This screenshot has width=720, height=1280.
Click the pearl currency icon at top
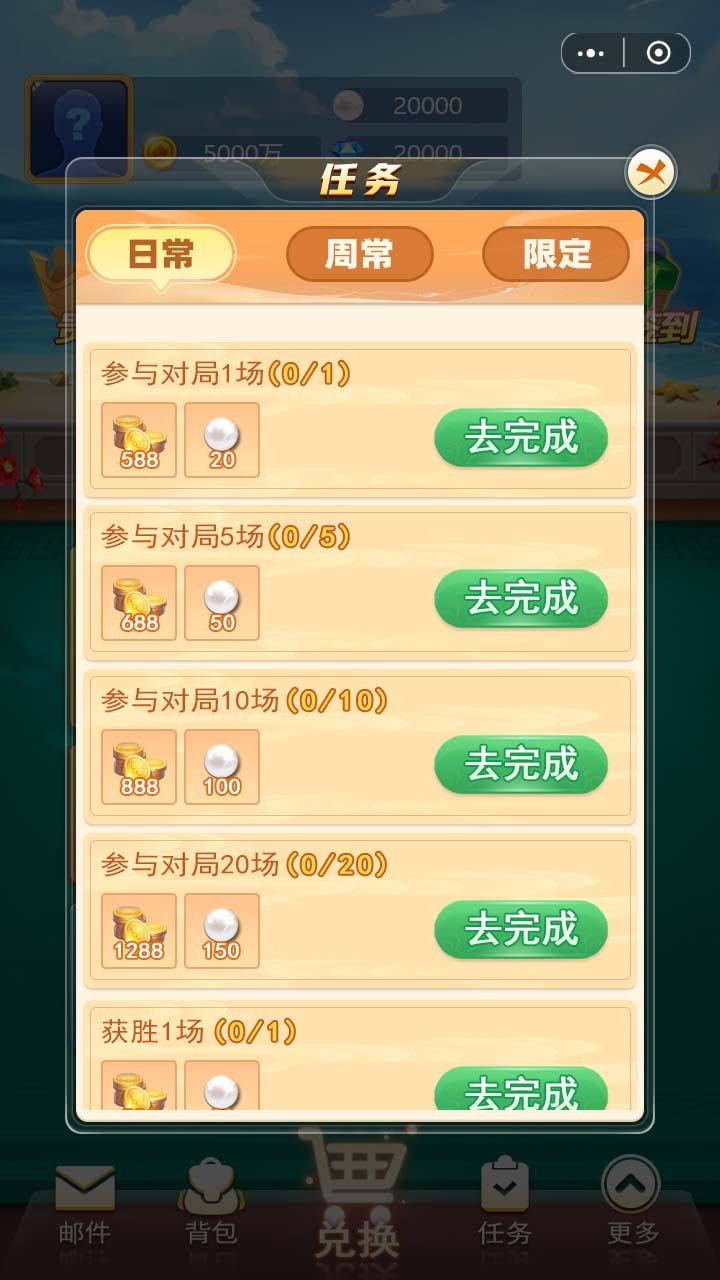[x=347, y=103]
